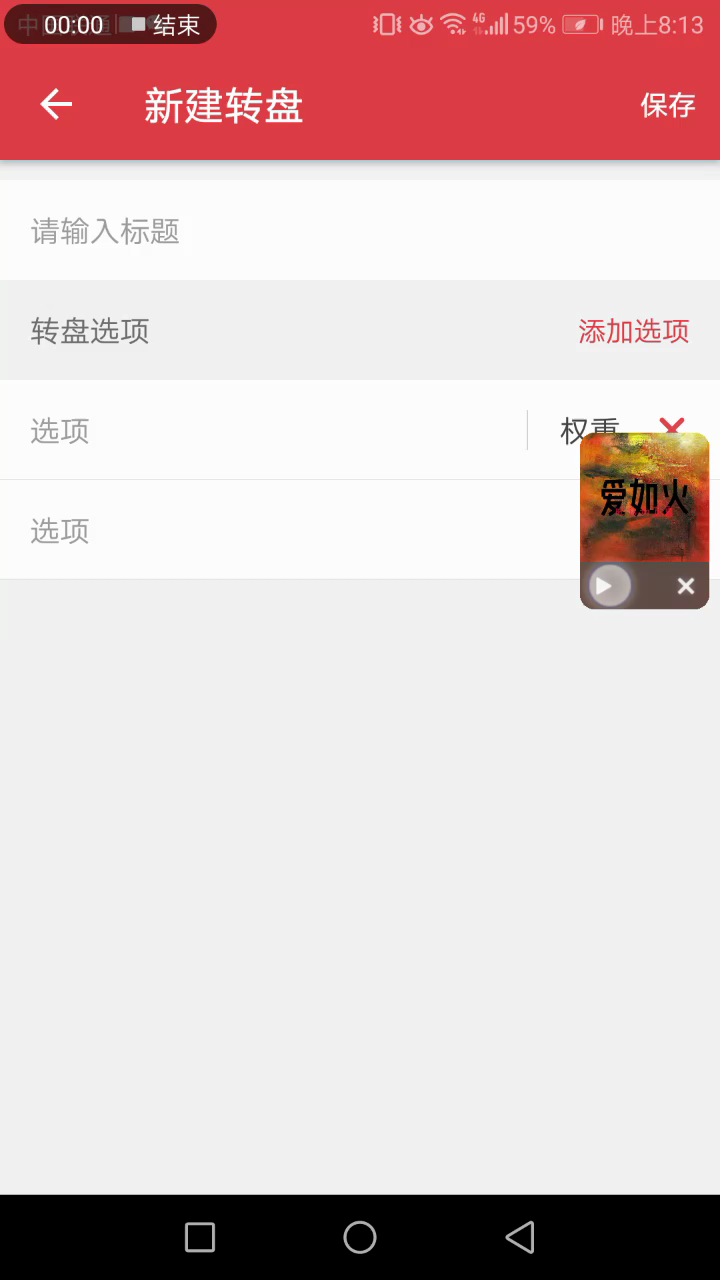This screenshot has height=1280, width=720.
Task: Add a new option via 添加选项
Action: tap(633, 331)
